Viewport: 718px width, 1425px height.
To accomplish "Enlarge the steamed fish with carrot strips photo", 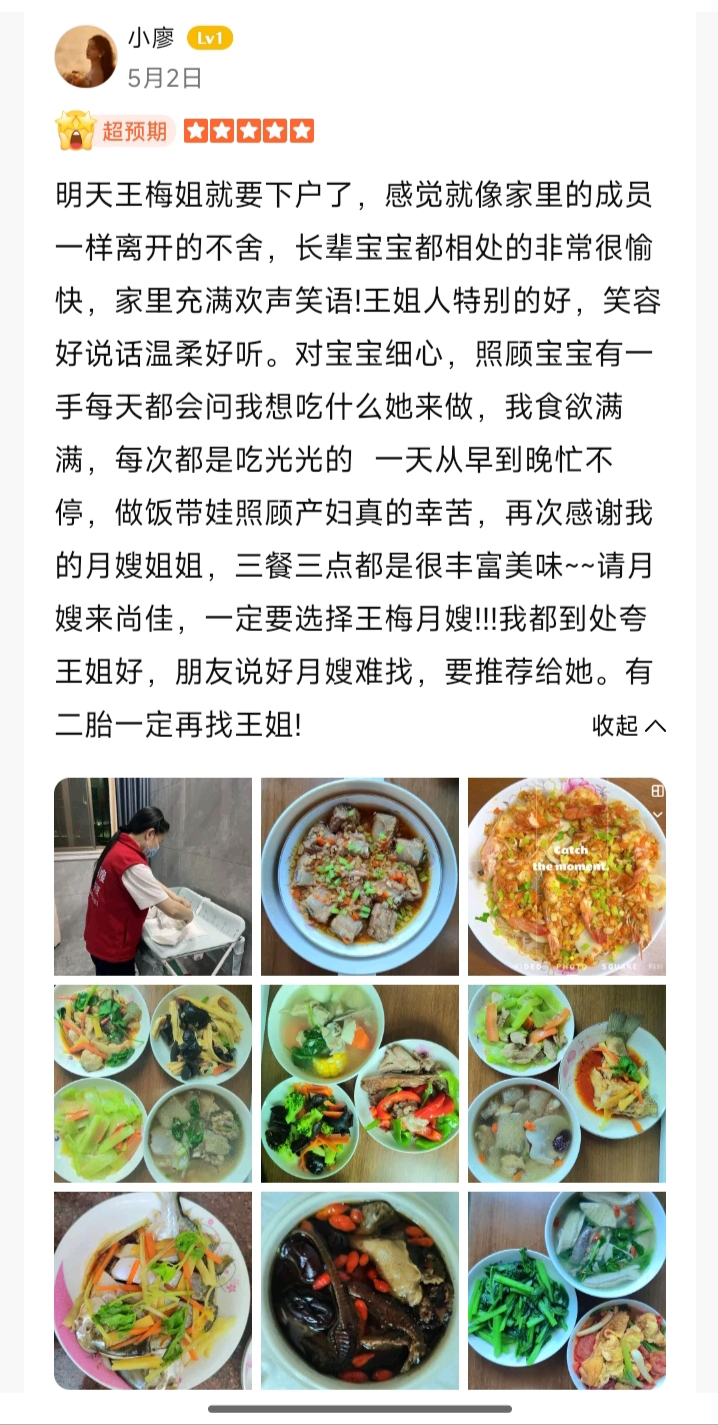I will tap(153, 1290).
